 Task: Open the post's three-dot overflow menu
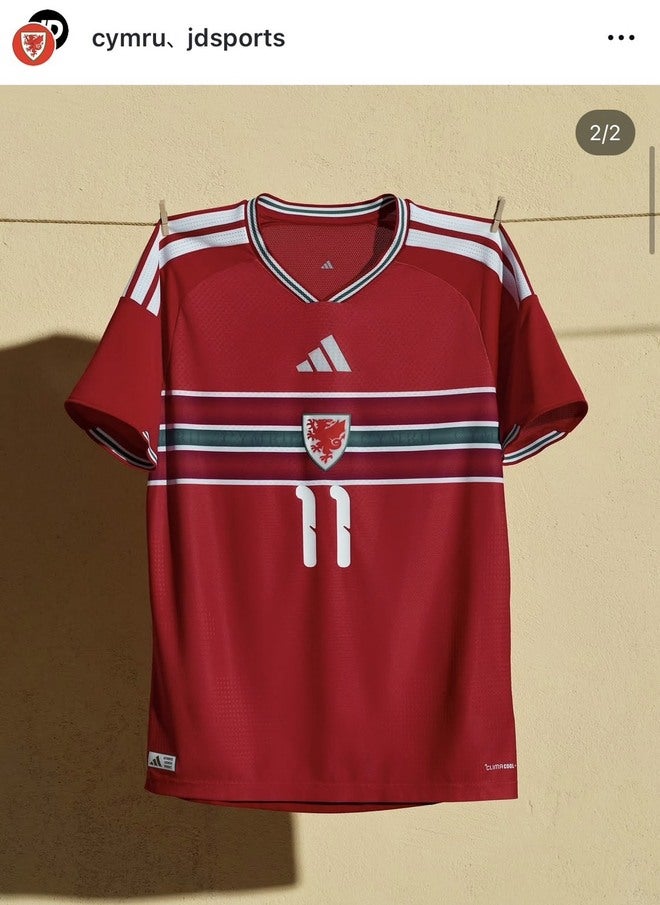(621, 38)
